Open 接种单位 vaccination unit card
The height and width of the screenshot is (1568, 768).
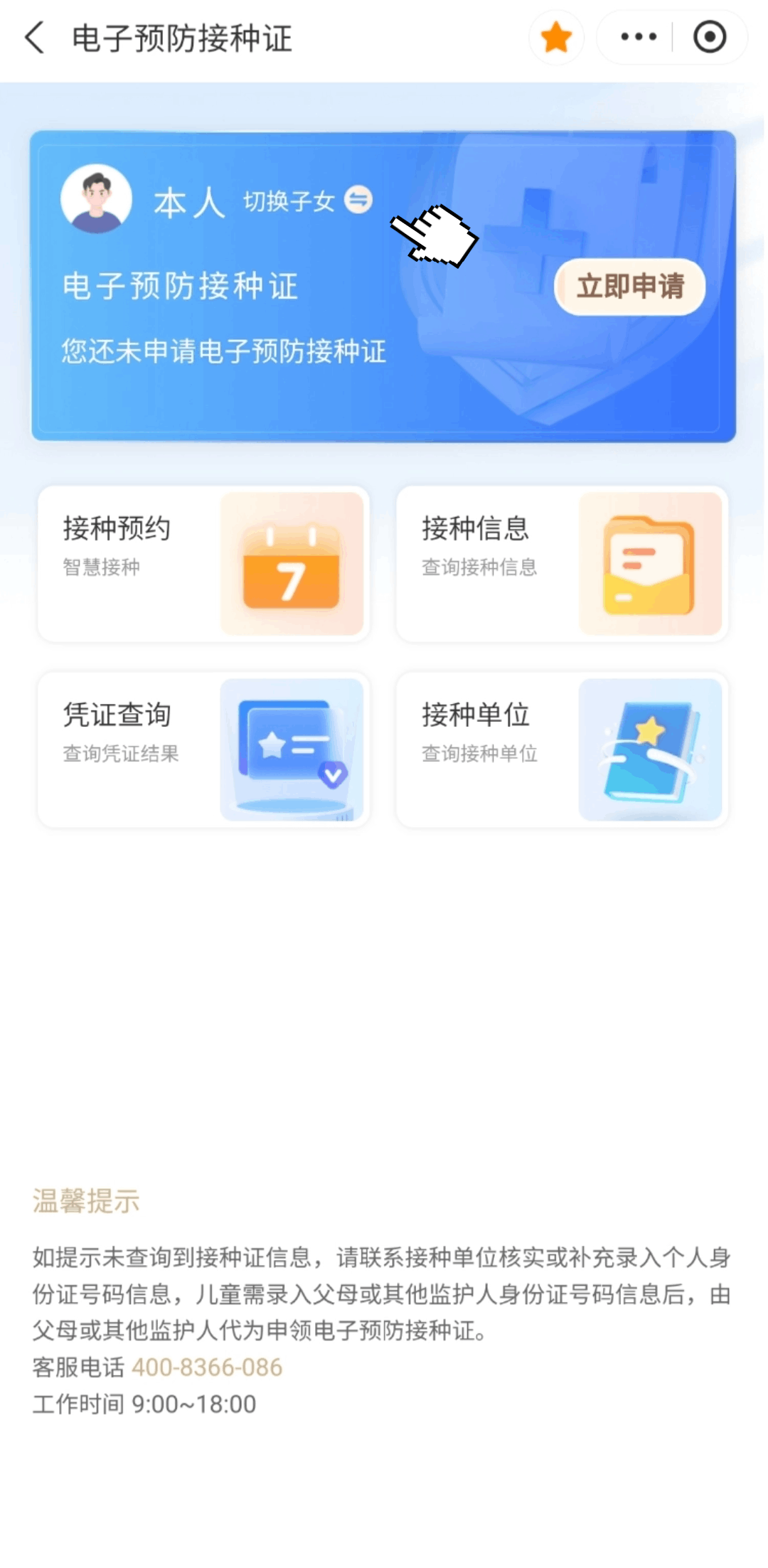tap(562, 750)
